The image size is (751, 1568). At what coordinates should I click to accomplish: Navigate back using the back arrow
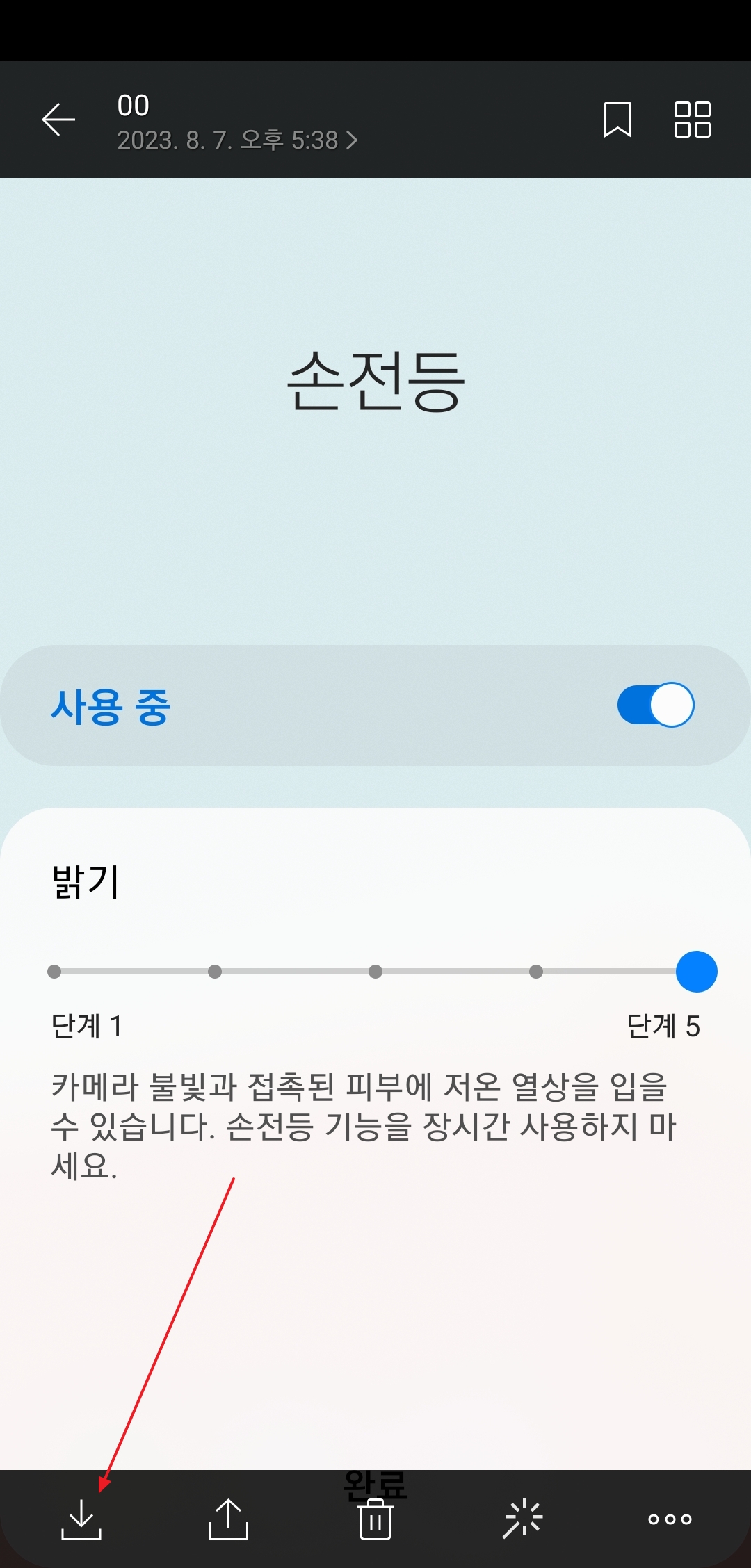(x=58, y=119)
